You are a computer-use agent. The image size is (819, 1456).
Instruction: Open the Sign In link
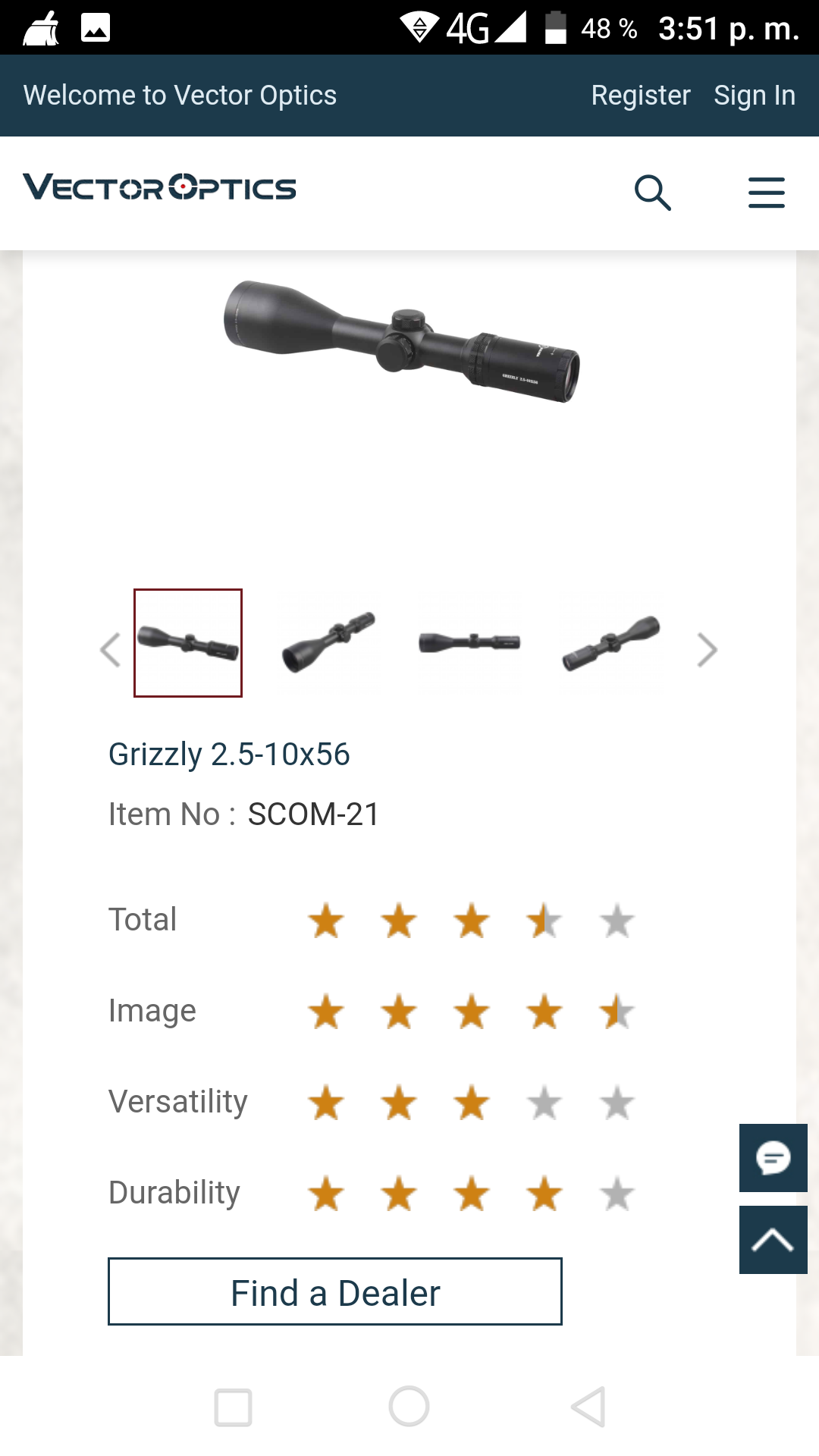(755, 96)
